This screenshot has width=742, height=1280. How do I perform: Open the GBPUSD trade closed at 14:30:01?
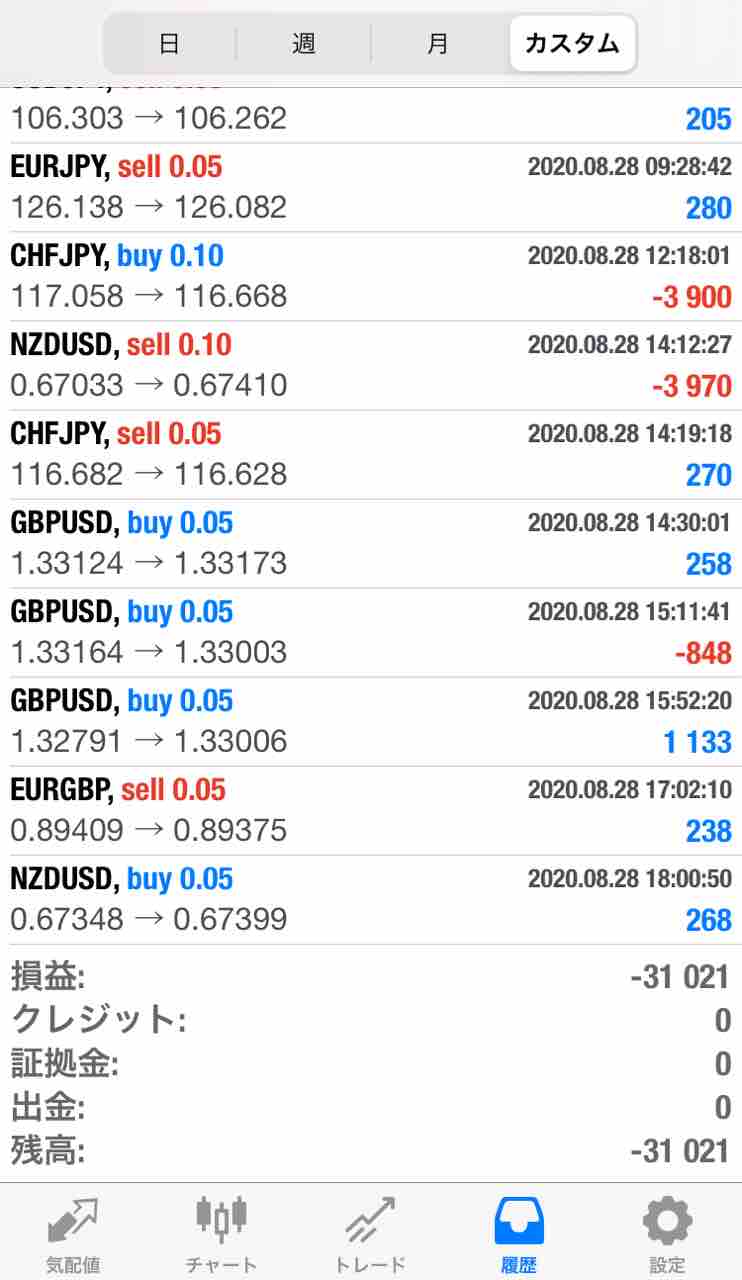click(370, 543)
